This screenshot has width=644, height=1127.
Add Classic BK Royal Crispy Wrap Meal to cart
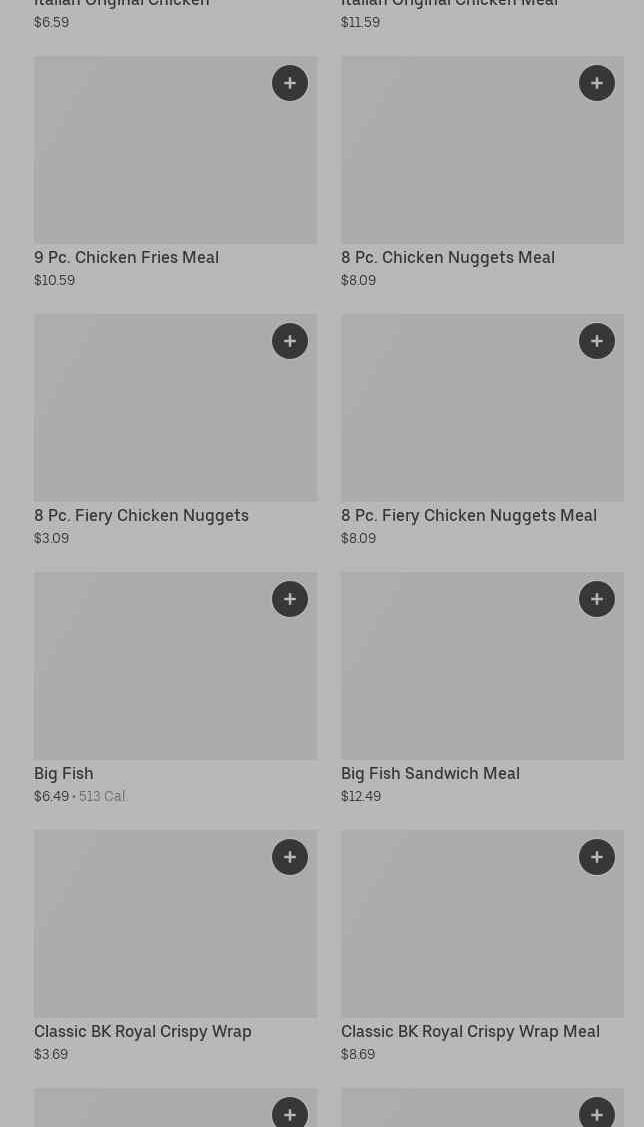coord(597,857)
